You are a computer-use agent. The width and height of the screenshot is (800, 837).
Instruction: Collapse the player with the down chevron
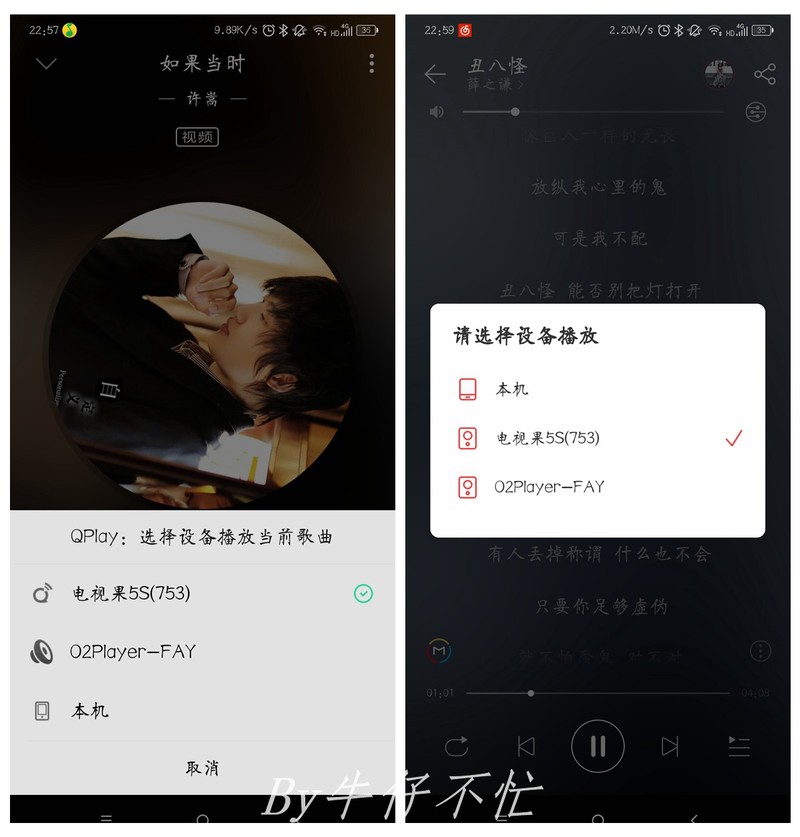[x=44, y=62]
